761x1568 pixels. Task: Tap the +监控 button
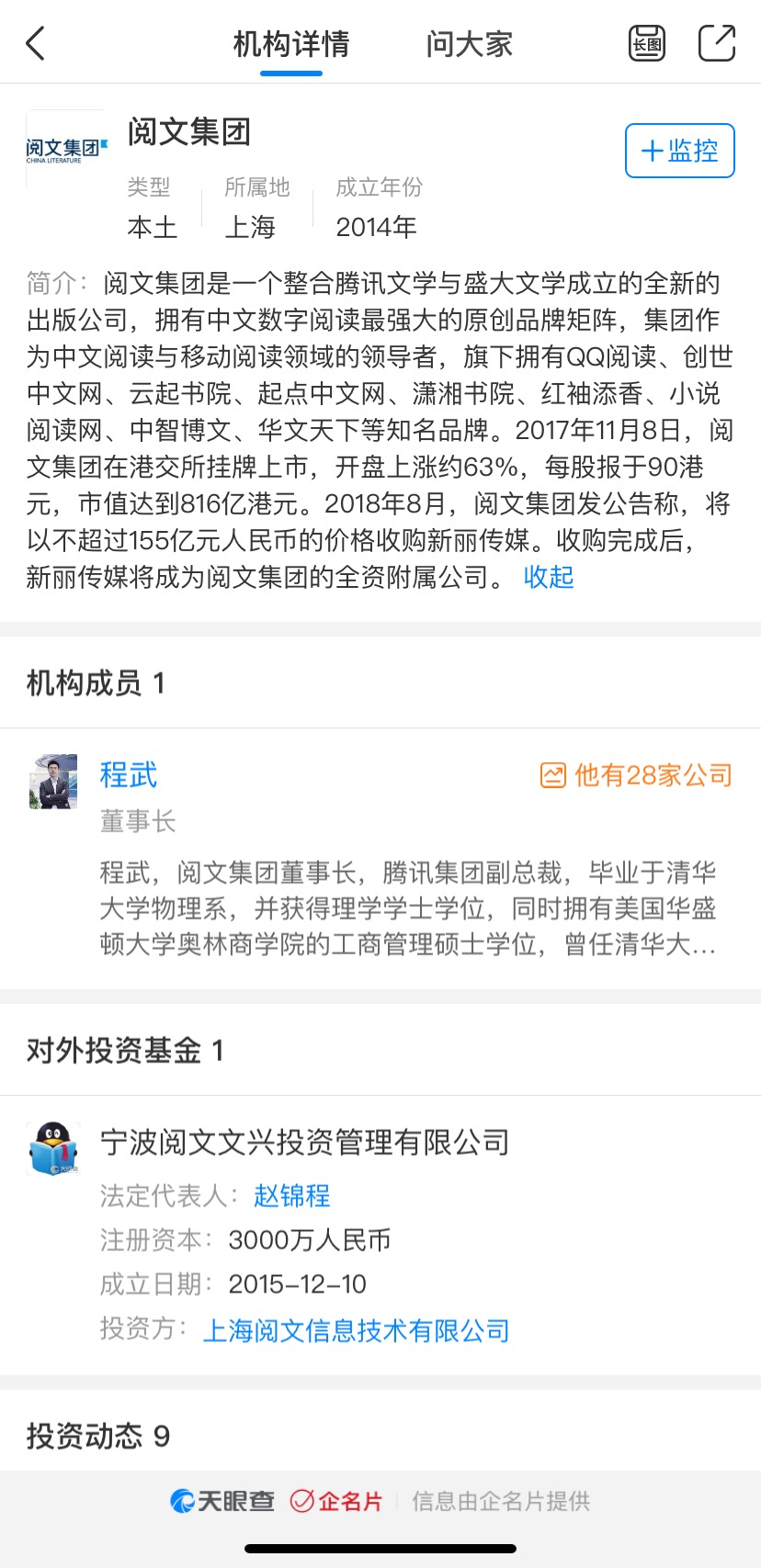[x=679, y=151]
